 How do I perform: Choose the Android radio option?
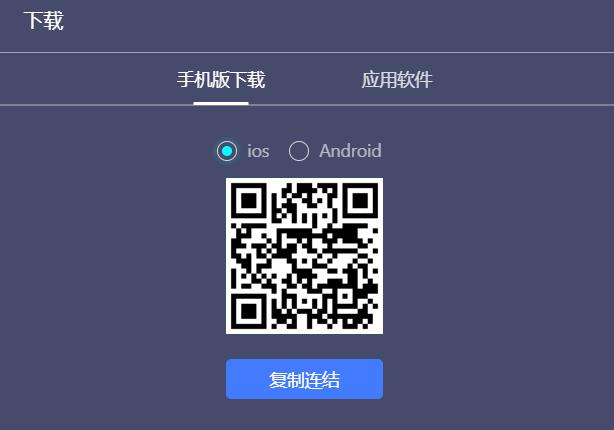299,151
